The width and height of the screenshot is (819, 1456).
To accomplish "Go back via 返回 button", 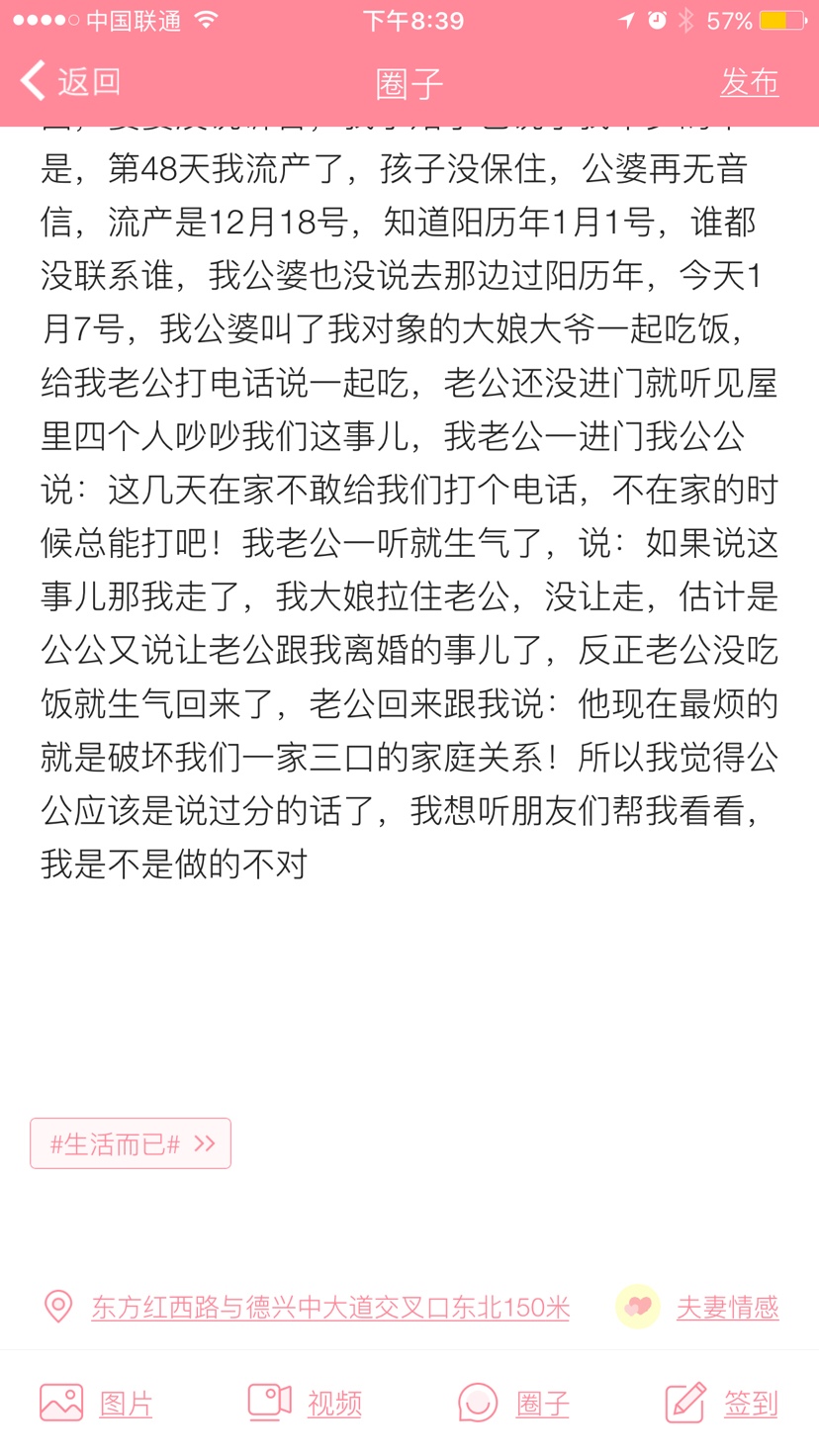I will tap(71, 81).
